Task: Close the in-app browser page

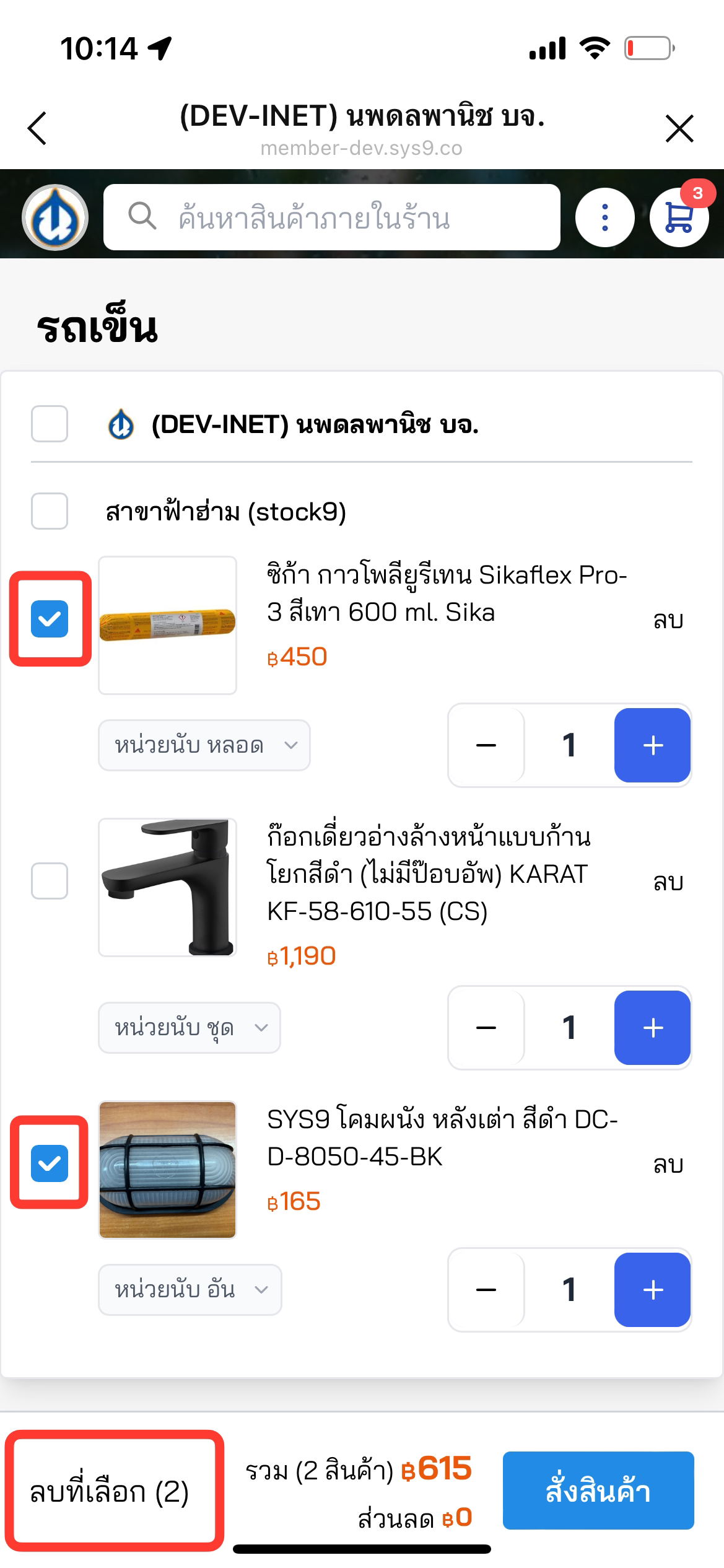Action: click(x=679, y=128)
